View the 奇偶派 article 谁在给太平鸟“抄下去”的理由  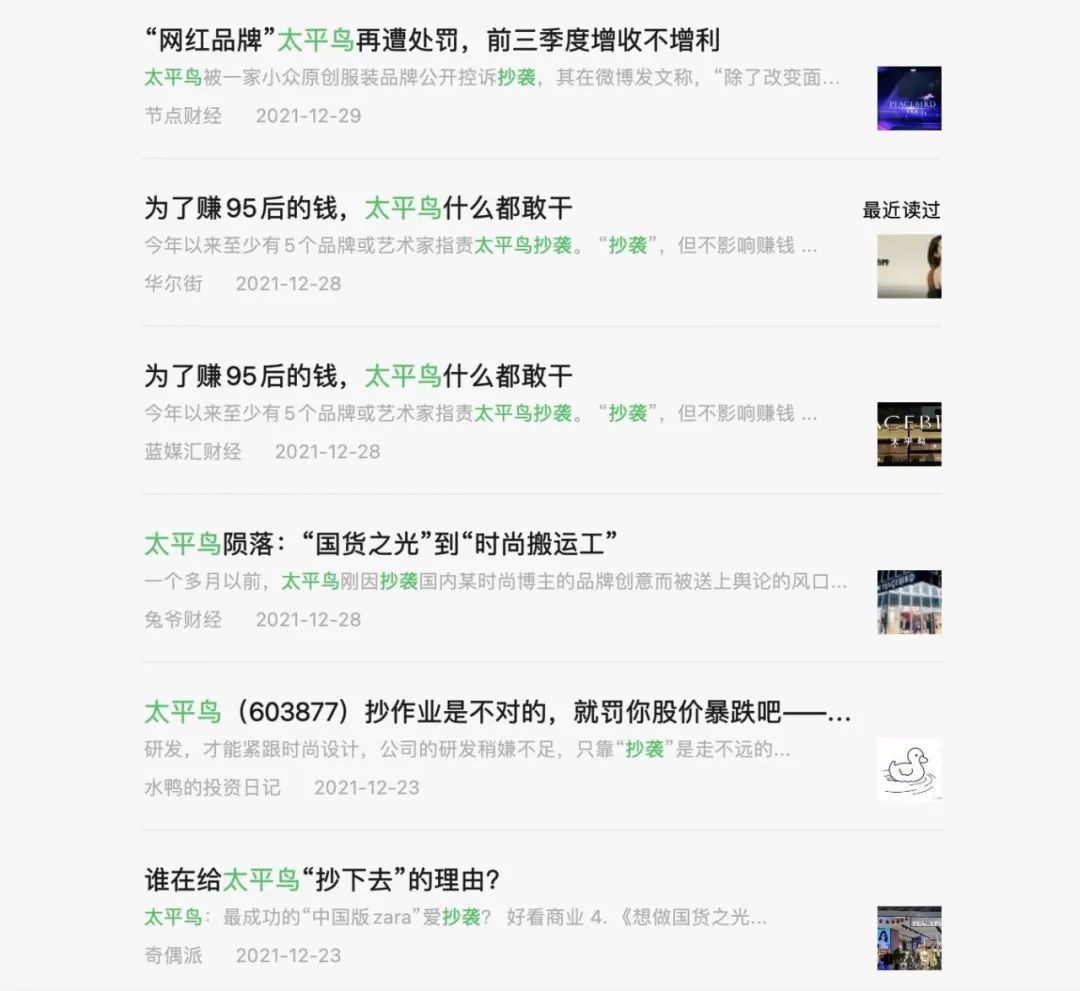322,881
